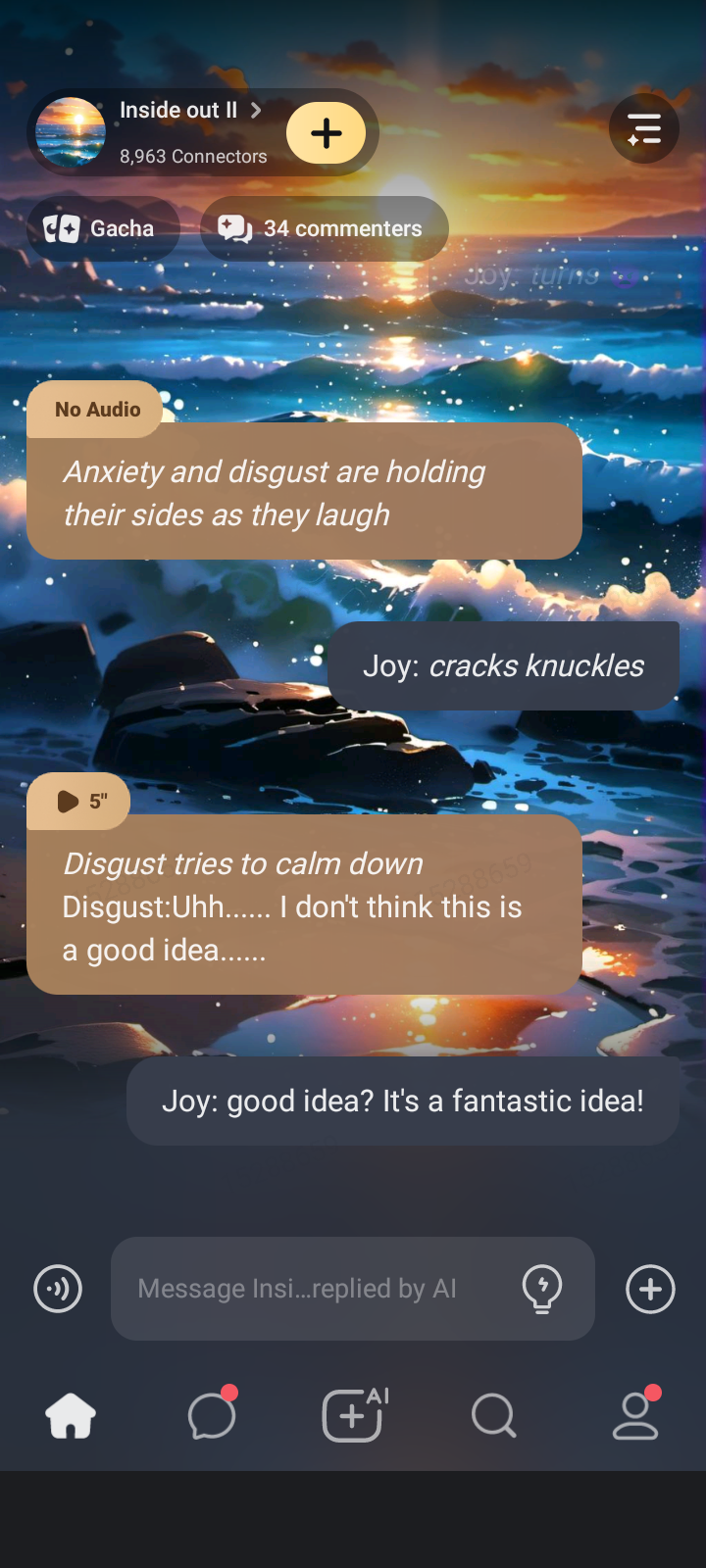The height and width of the screenshot is (1568, 706).
Task: Open the Gacha chip
Action: (102, 228)
